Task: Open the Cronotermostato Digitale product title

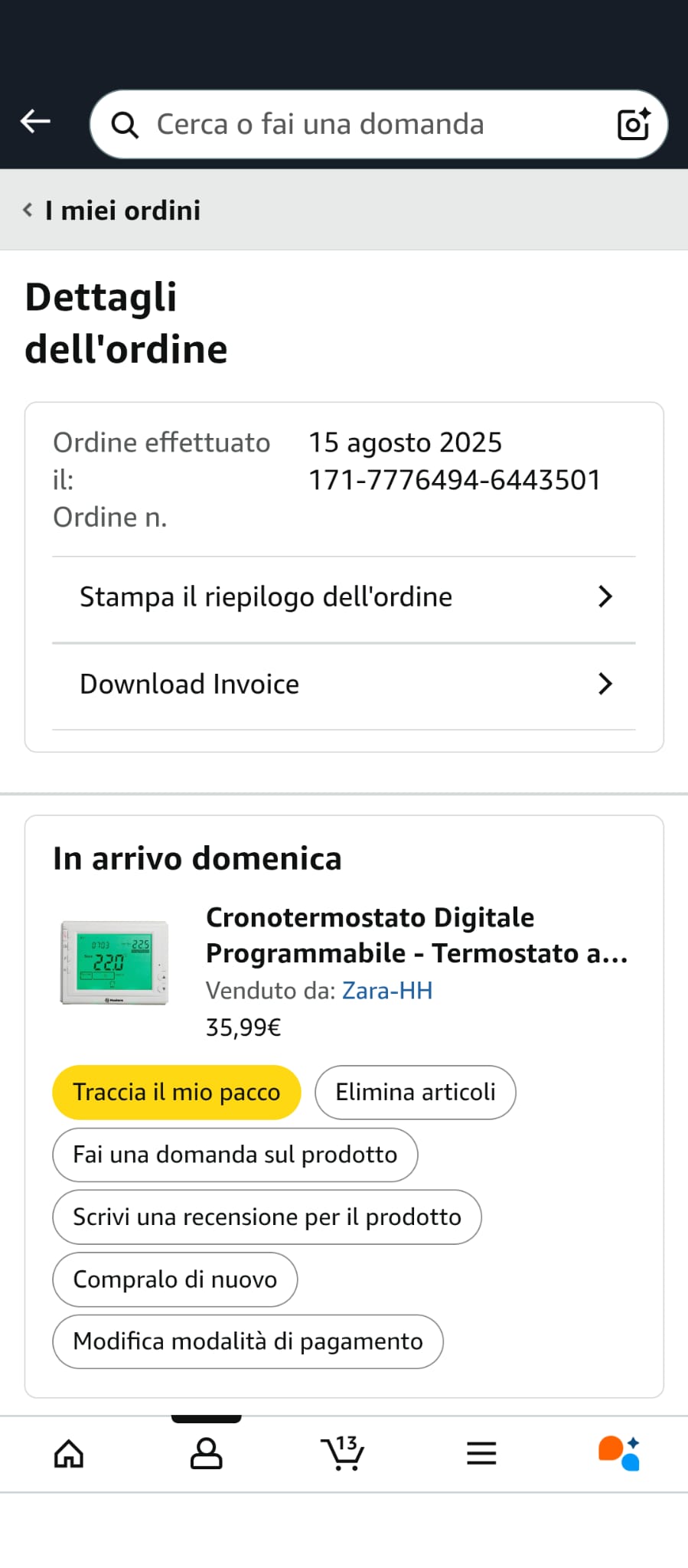Action: (417, 935)
